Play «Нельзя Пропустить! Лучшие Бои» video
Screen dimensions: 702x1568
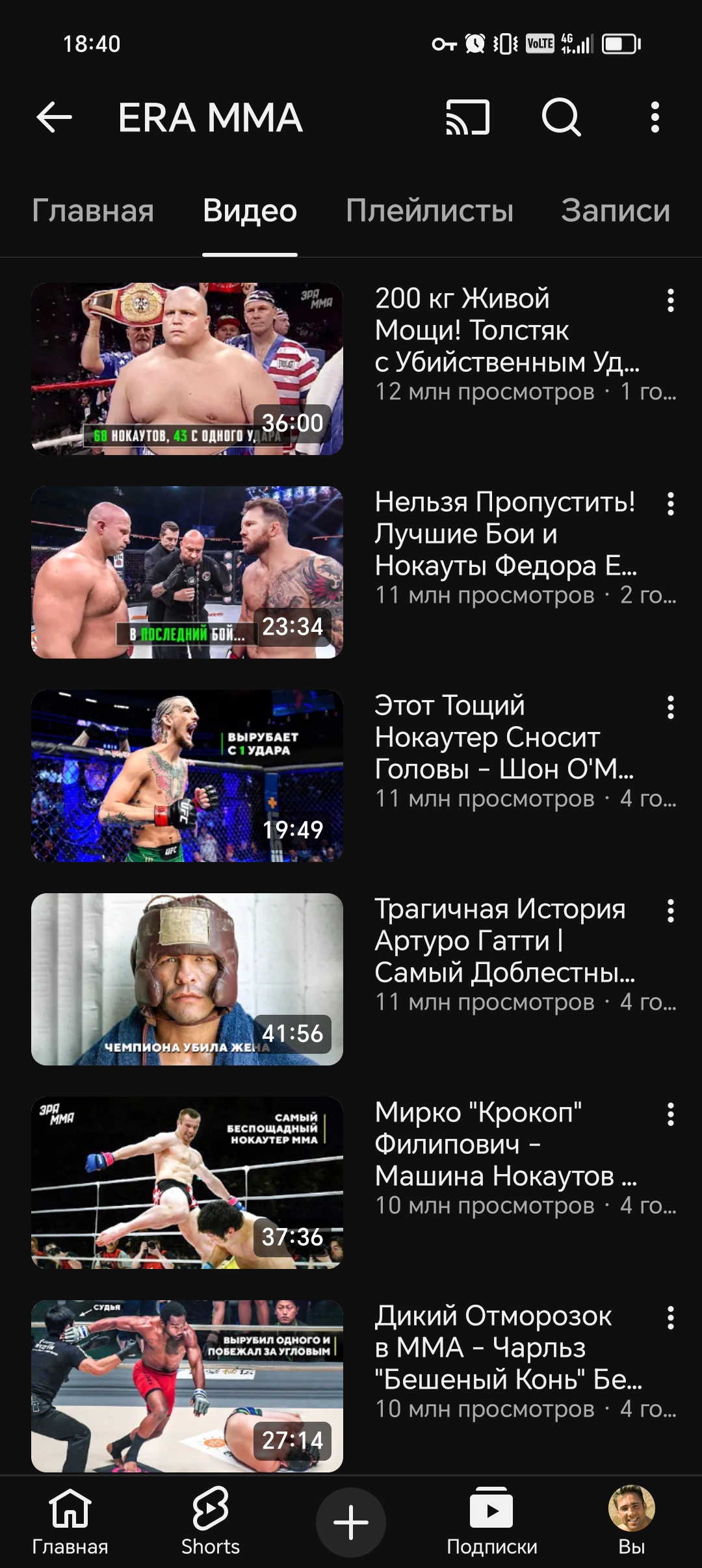(x=187, y=572)
